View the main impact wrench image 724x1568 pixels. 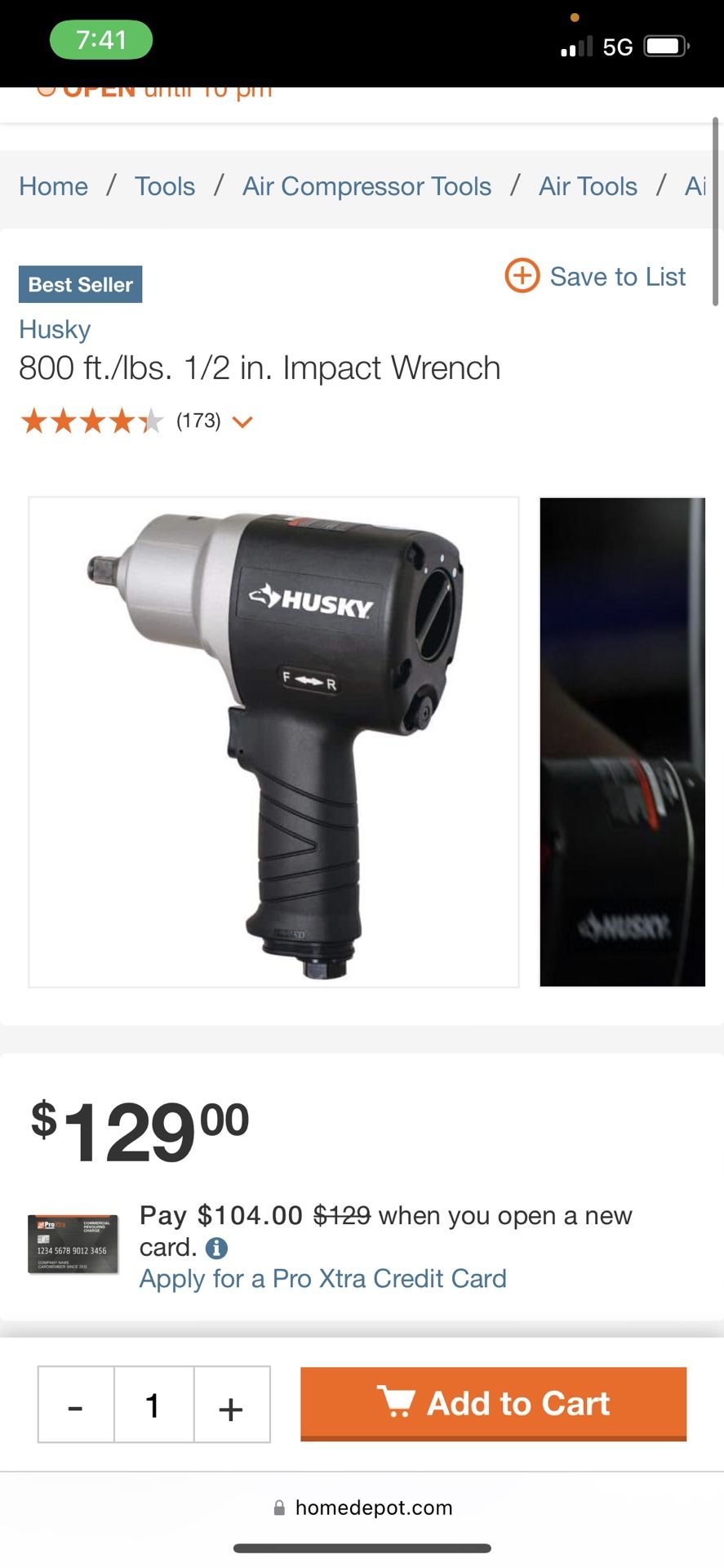273,742
